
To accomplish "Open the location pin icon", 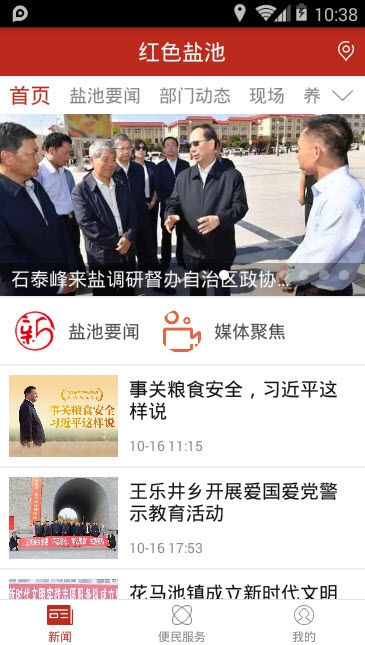I will point(346,51).
